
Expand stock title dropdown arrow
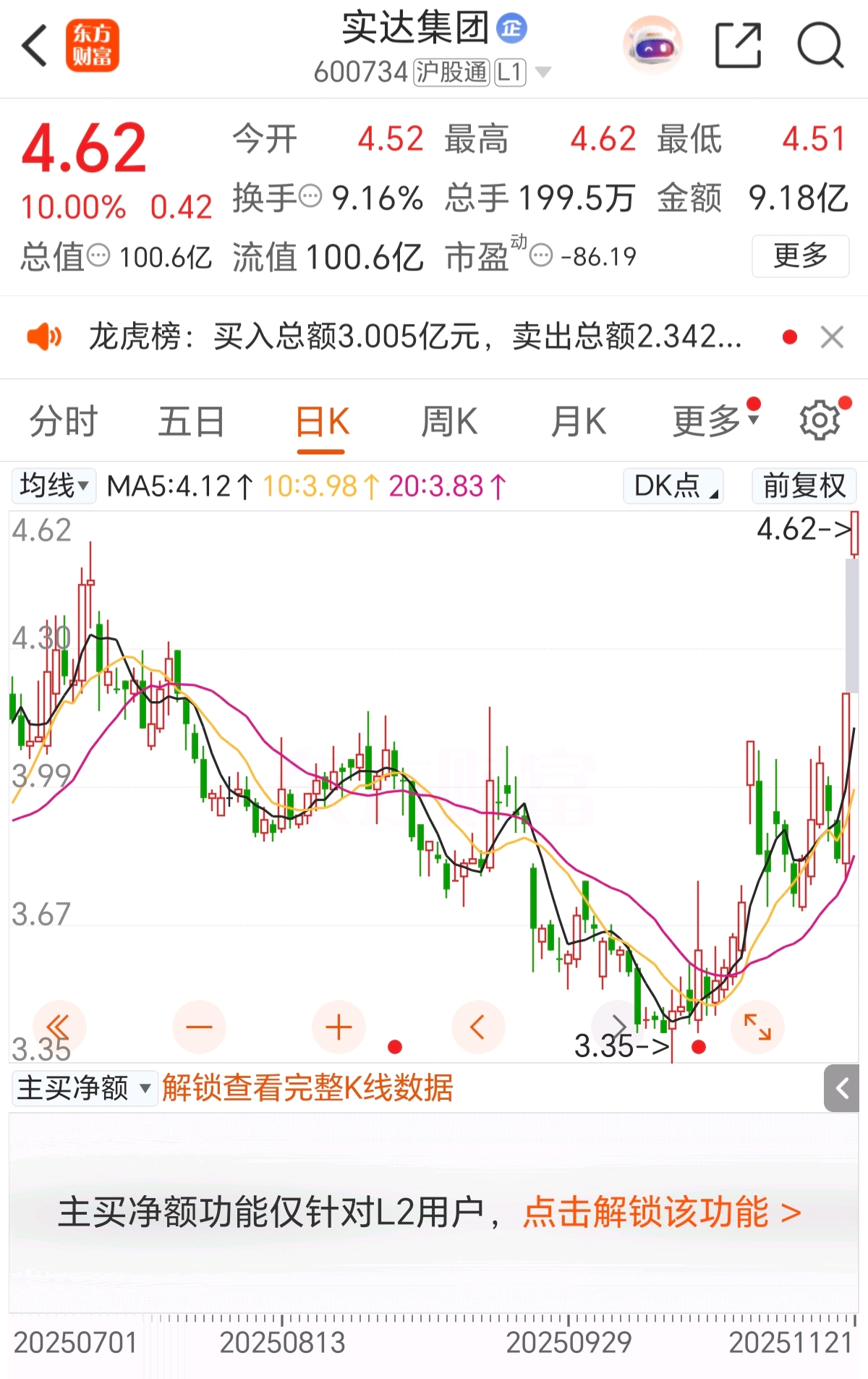tap(542, 72)
